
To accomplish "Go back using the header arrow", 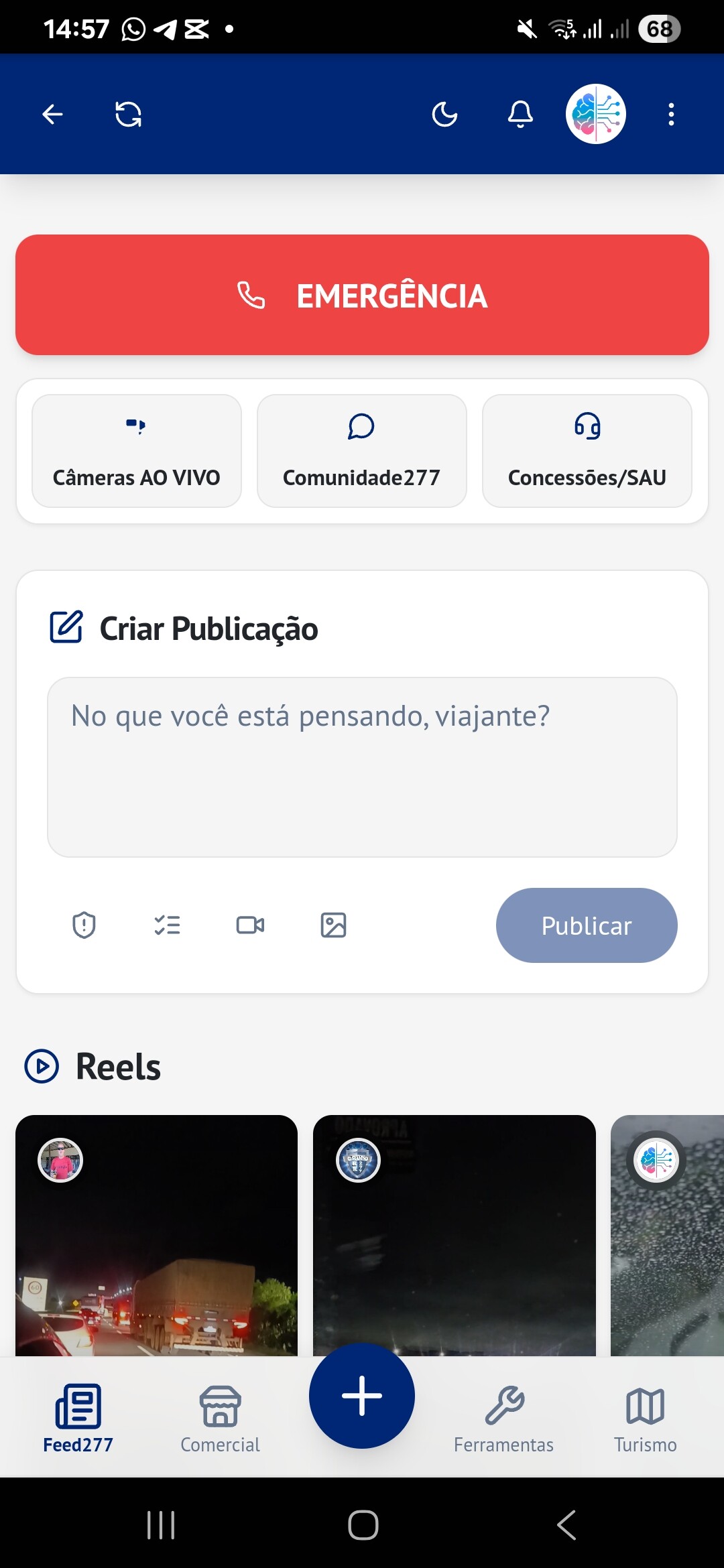I will coord(52,115).
